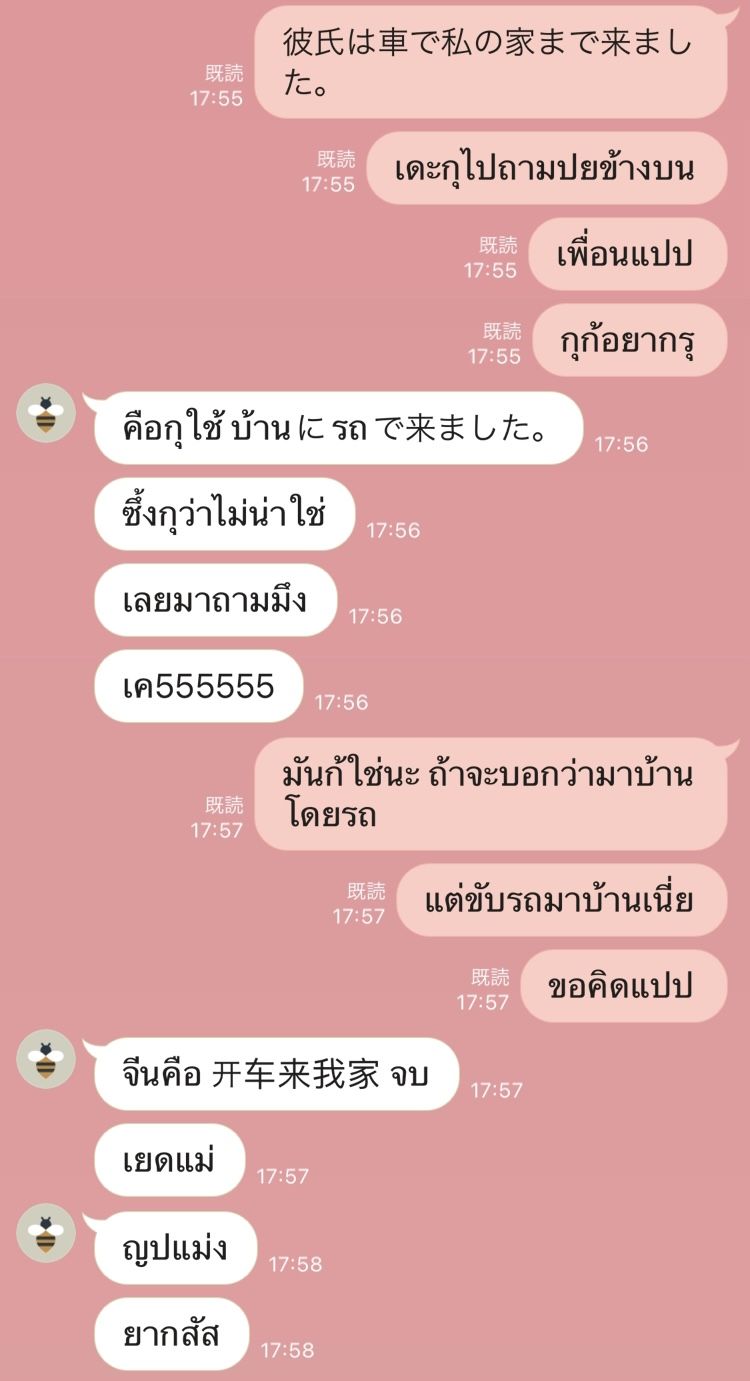The height and width of the screenshot is (1381, 750).
Task: Open bee avatar beside the 来ました message
Action: tap(46, 413)
